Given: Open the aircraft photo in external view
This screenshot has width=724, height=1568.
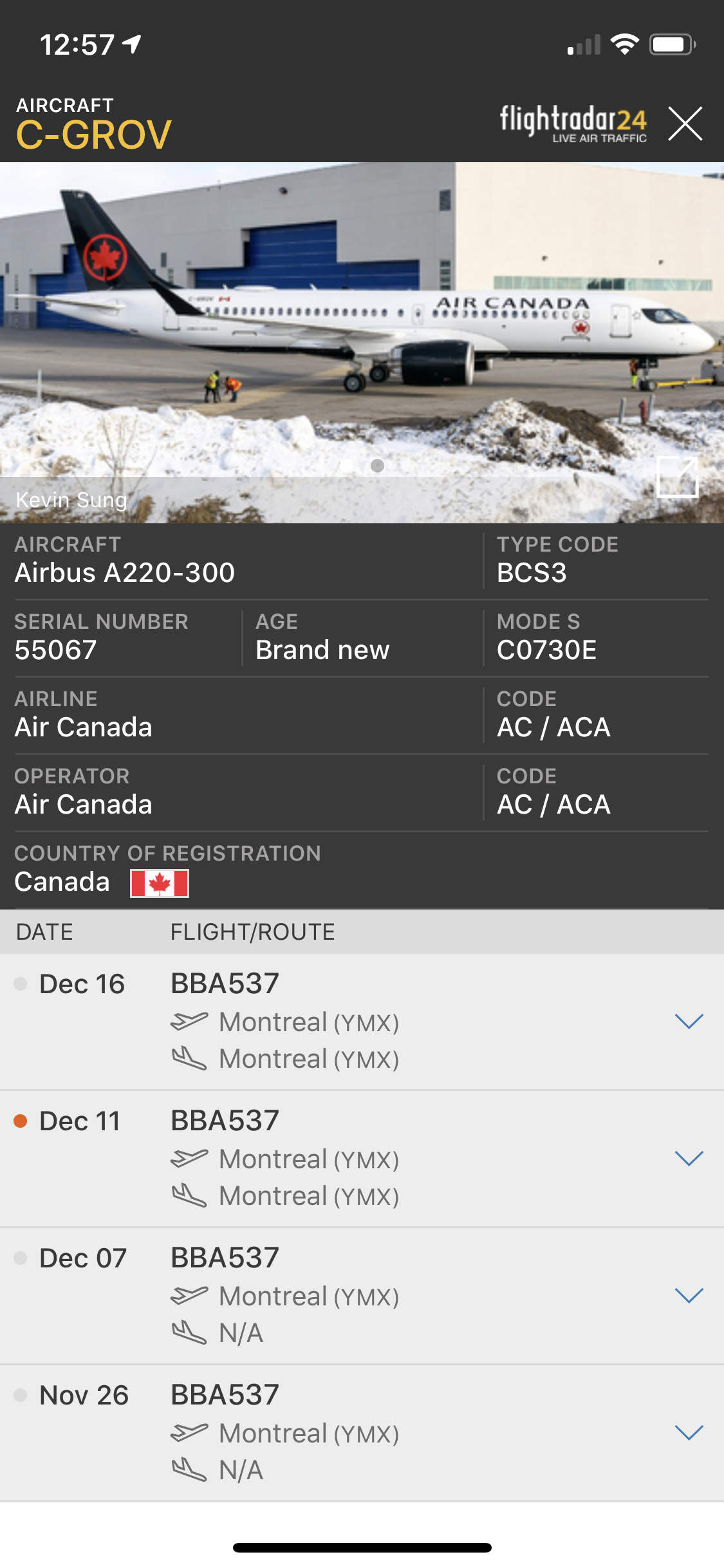Looking at the screenshot, I should [x=677, y=478].
